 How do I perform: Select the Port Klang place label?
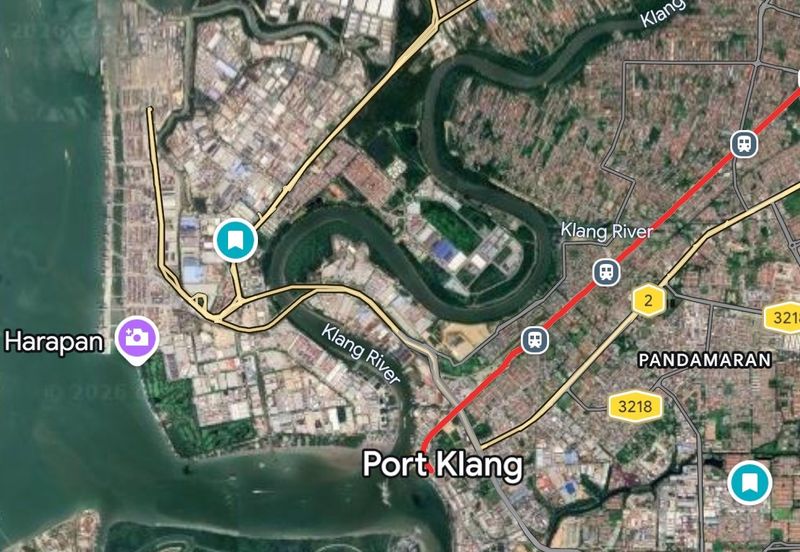click(x=442, y=465)
